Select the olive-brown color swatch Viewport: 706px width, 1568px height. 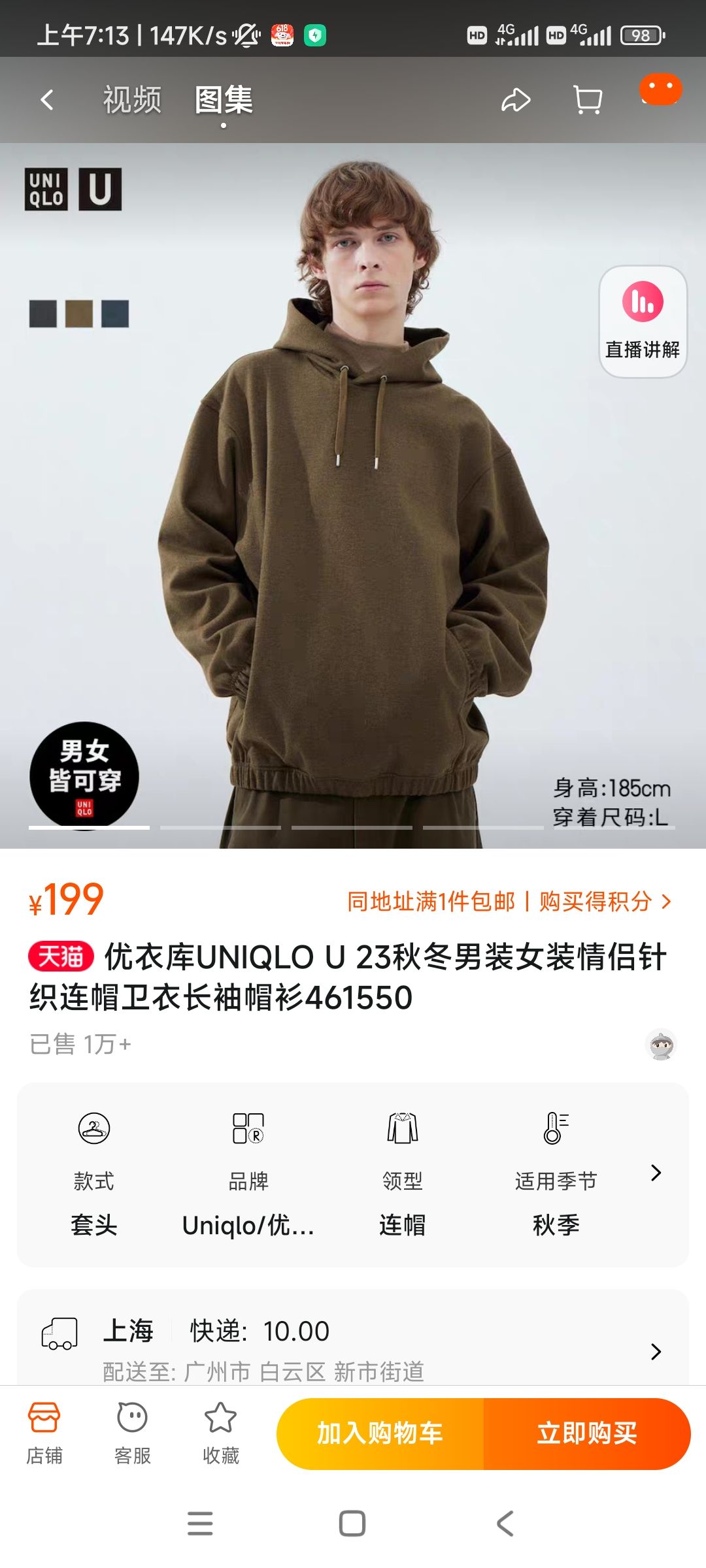tap(78, 314)
